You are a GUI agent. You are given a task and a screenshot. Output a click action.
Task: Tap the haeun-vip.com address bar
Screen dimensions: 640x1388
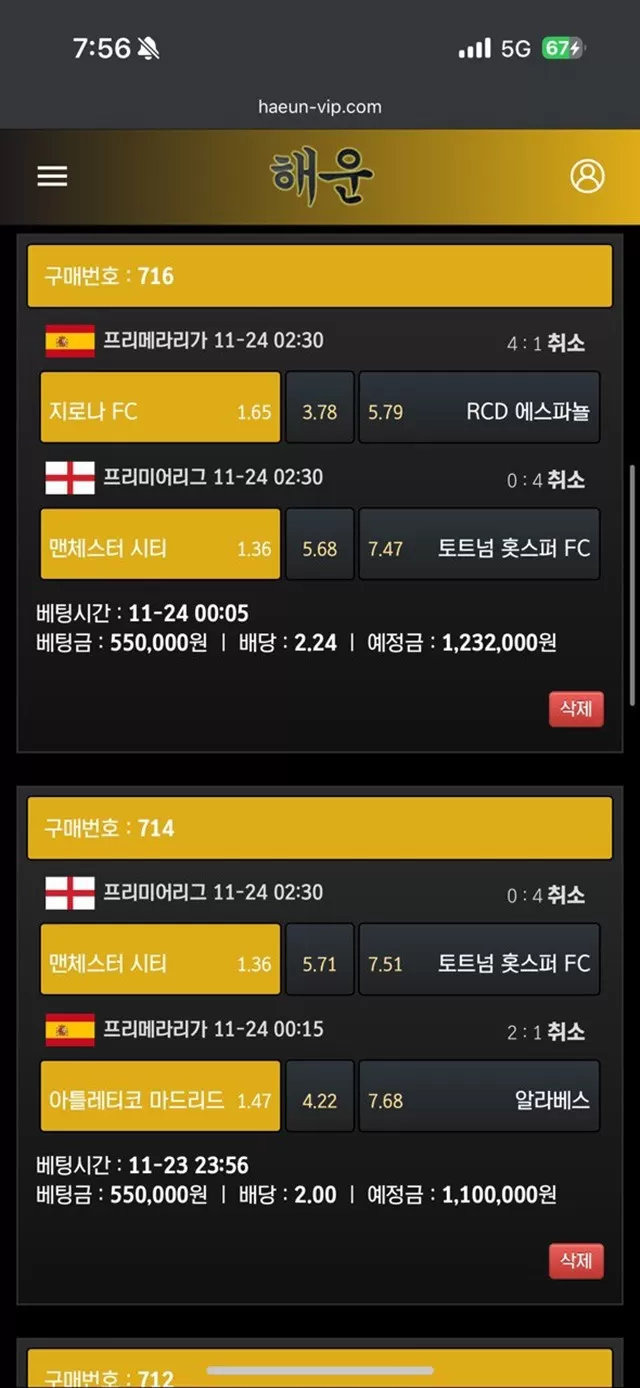320,106
